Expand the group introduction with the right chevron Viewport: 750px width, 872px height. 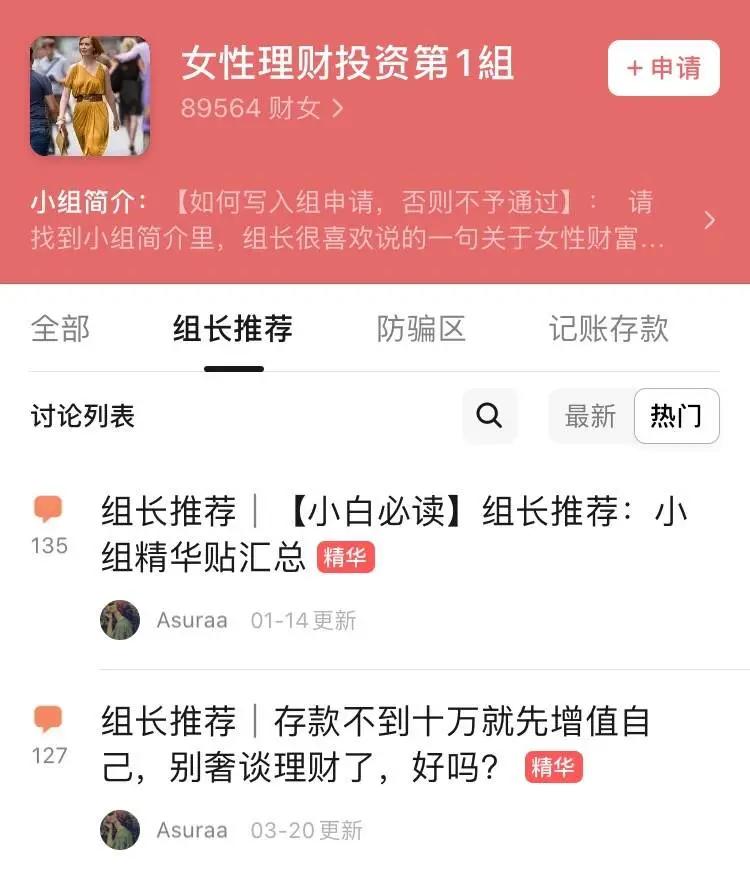tap(712, 218)
